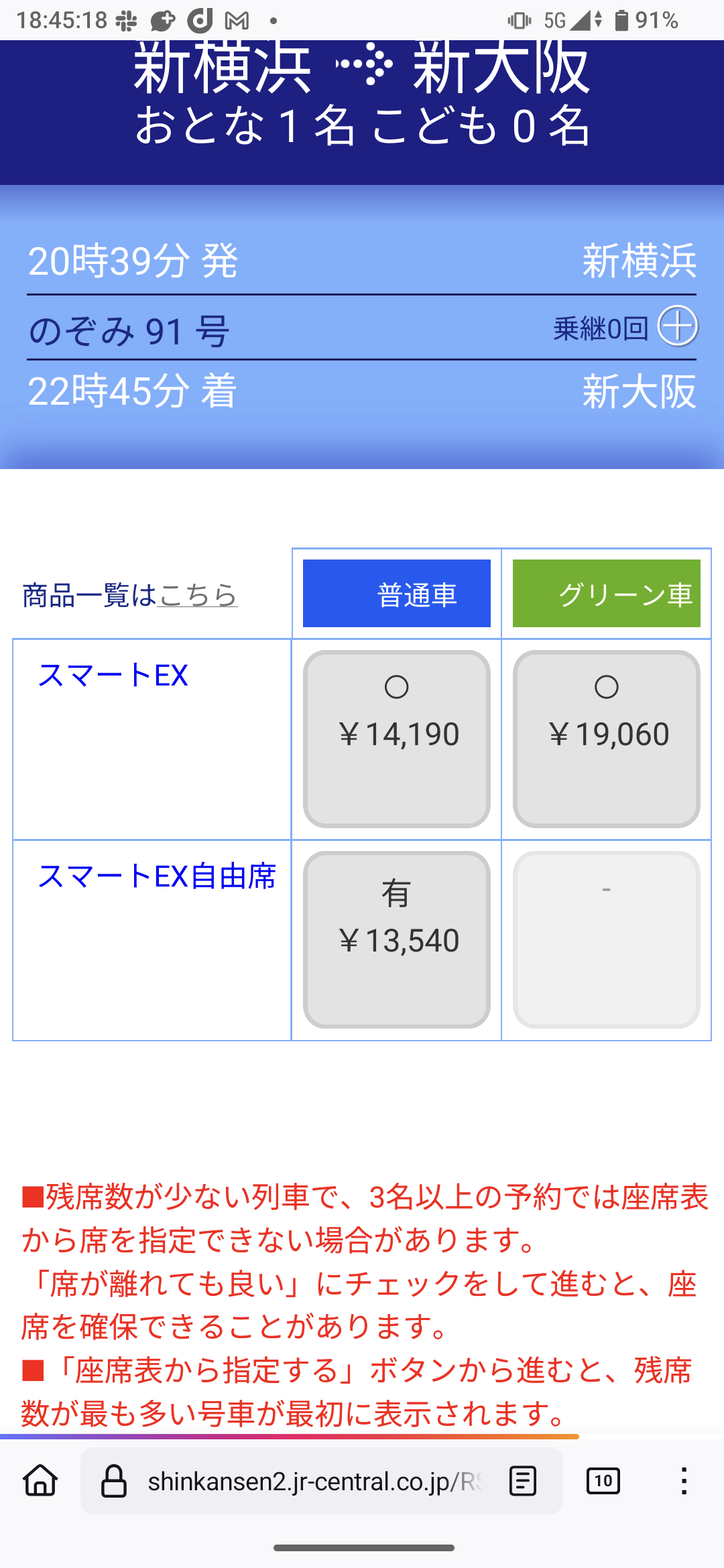724x1568 pixels.
Task: Expand train details with the plus icon
Action: tap(678, 326)
